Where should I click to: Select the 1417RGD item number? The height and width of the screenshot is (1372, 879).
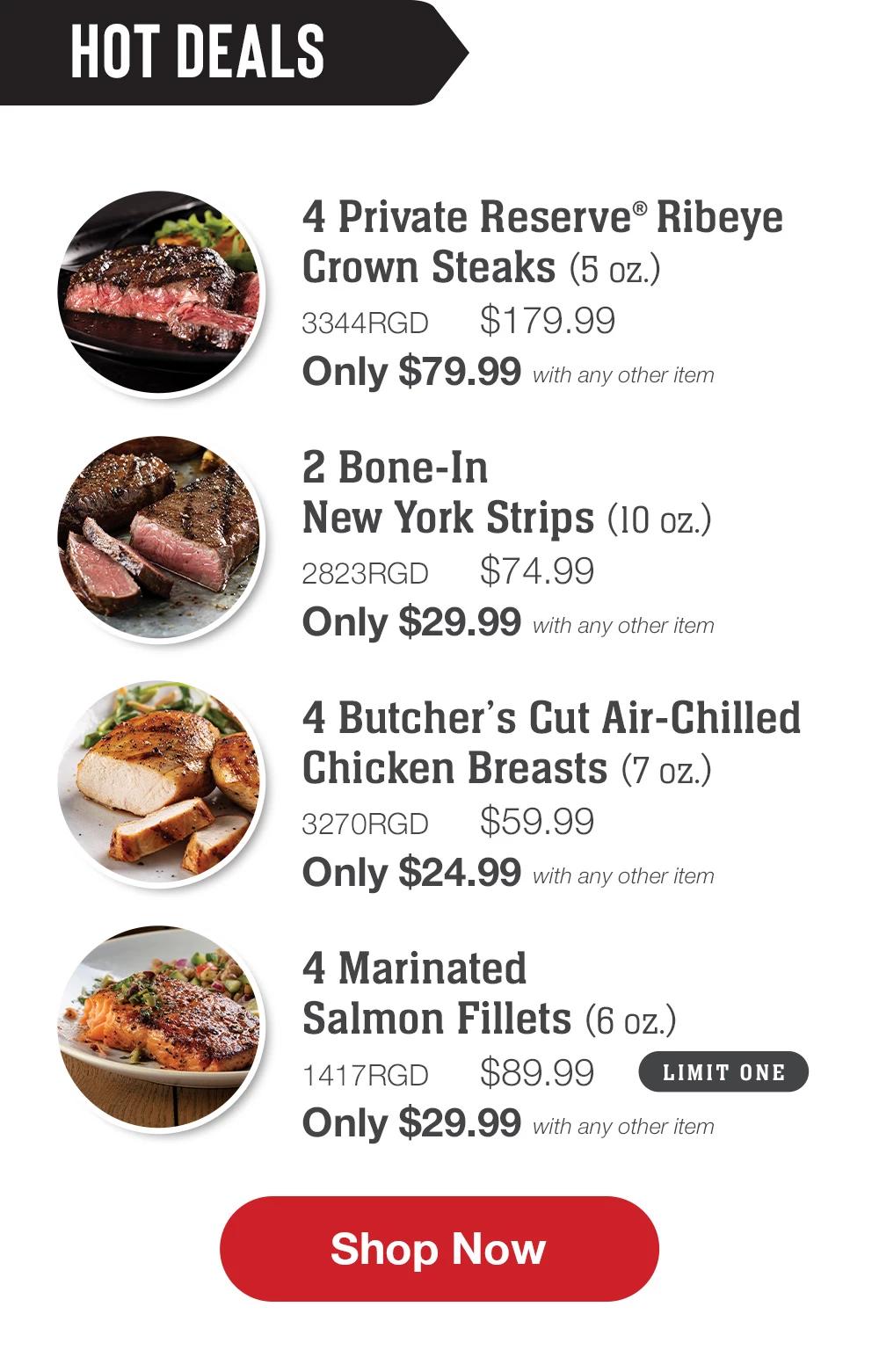[365, 1072]
